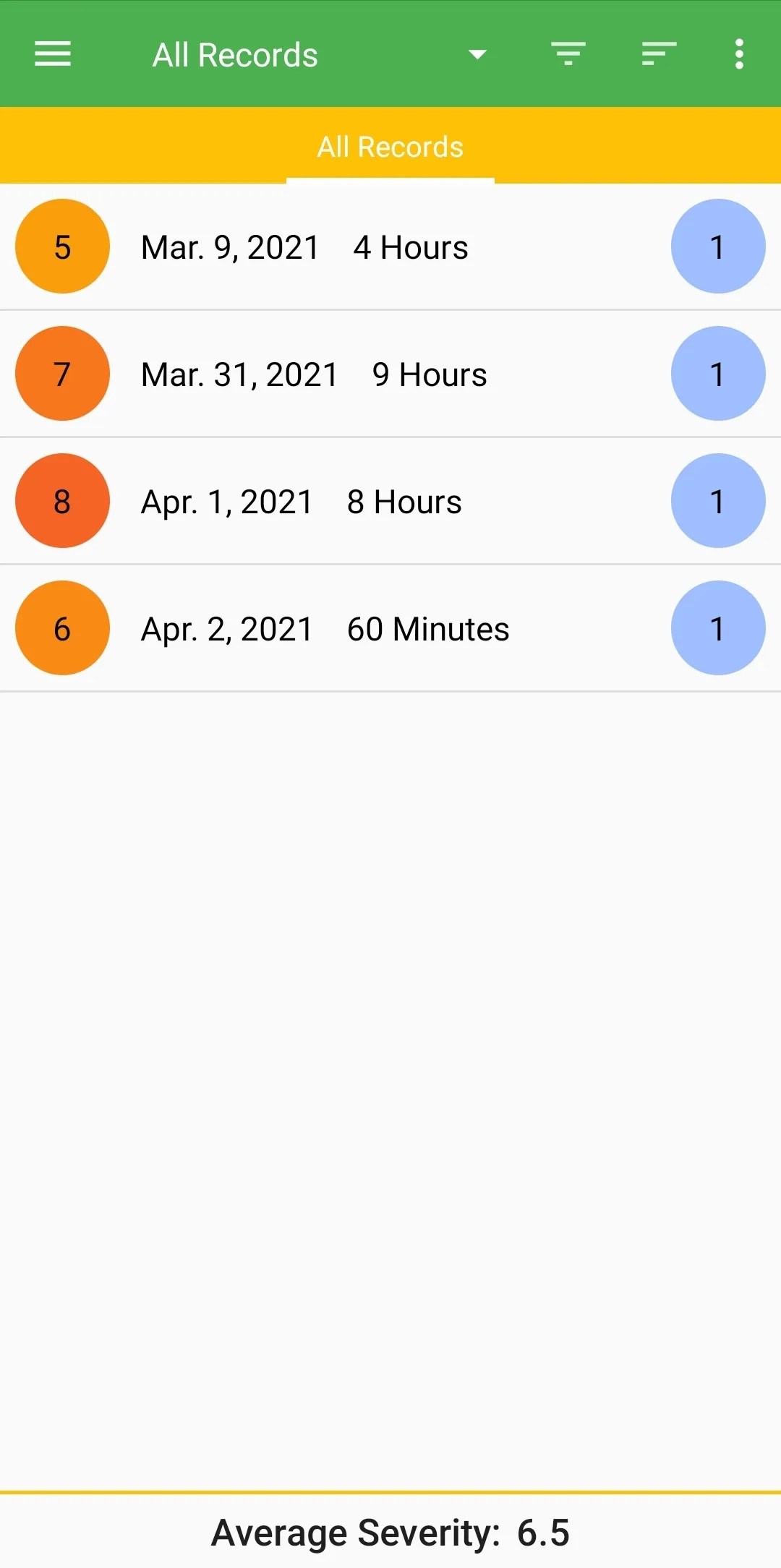The height and width of the screenshot is (1568, 781).
Task: Open the All Records title dropdown
Action: [235, 54]
